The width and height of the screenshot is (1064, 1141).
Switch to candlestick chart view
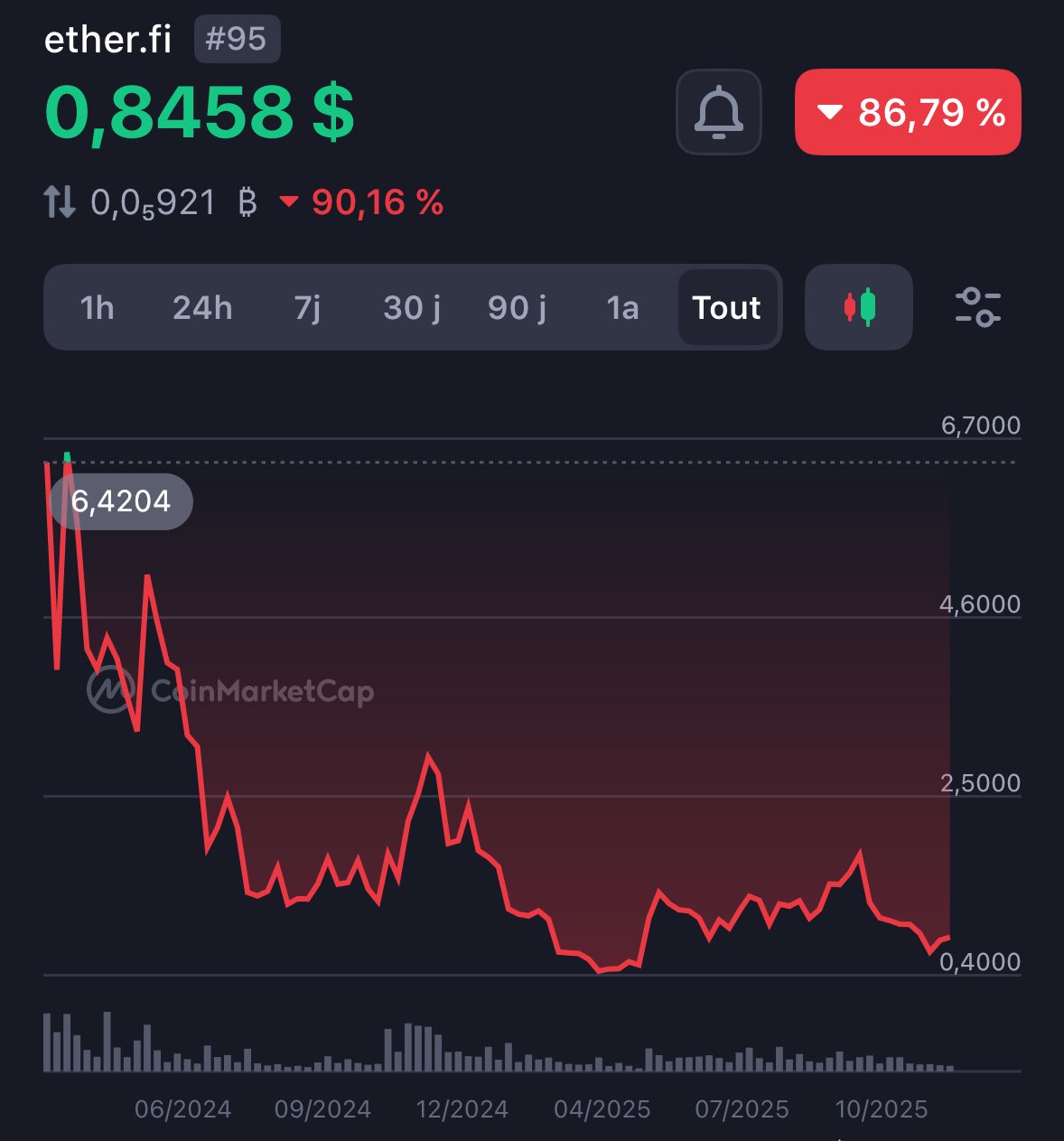pos(859,308)
